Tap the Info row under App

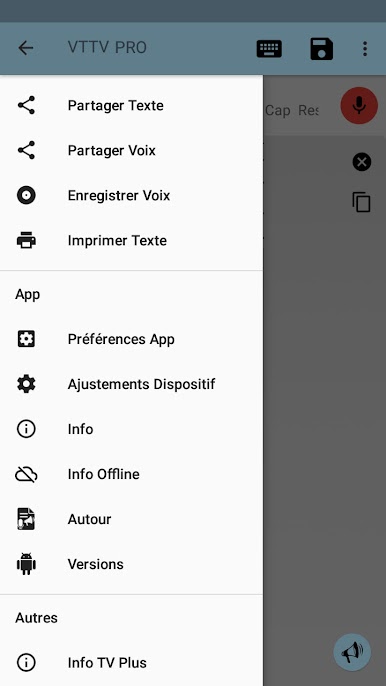click(x=131, y=429)
